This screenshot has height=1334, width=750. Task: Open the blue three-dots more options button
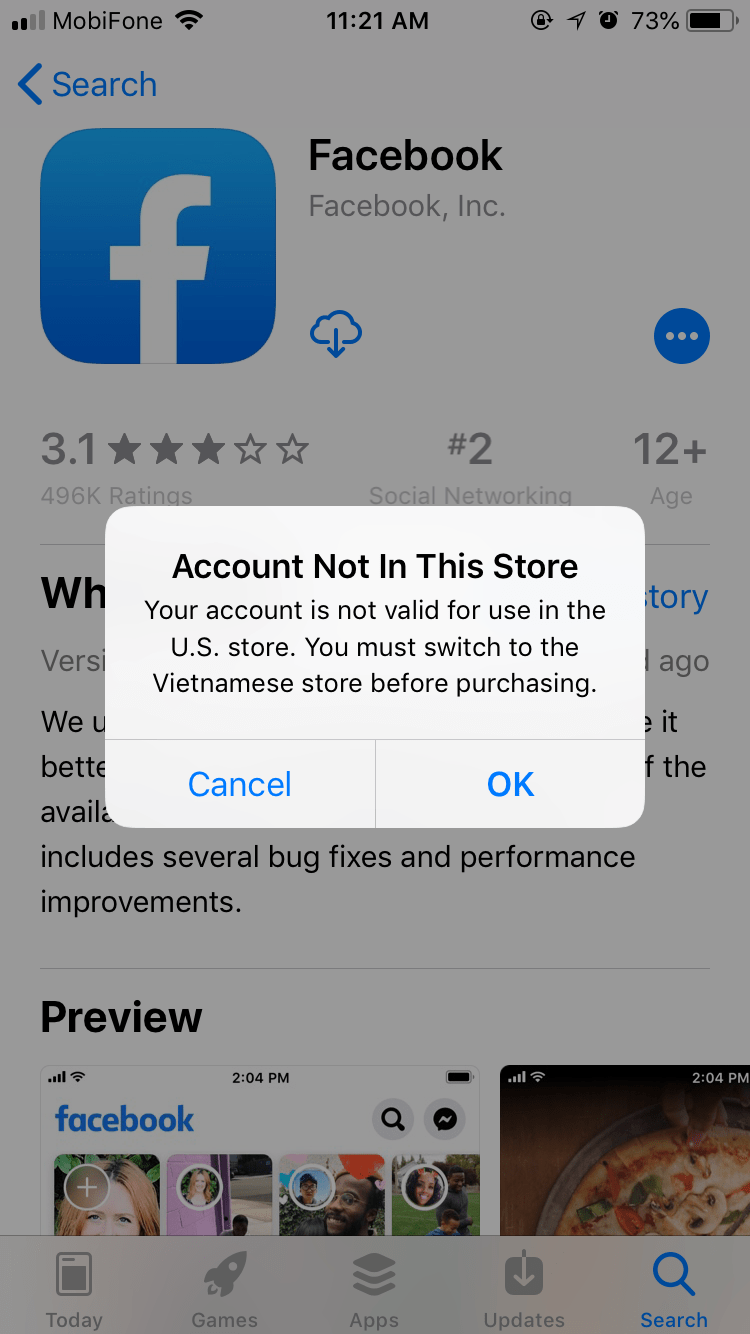click(x=682, y=336)
